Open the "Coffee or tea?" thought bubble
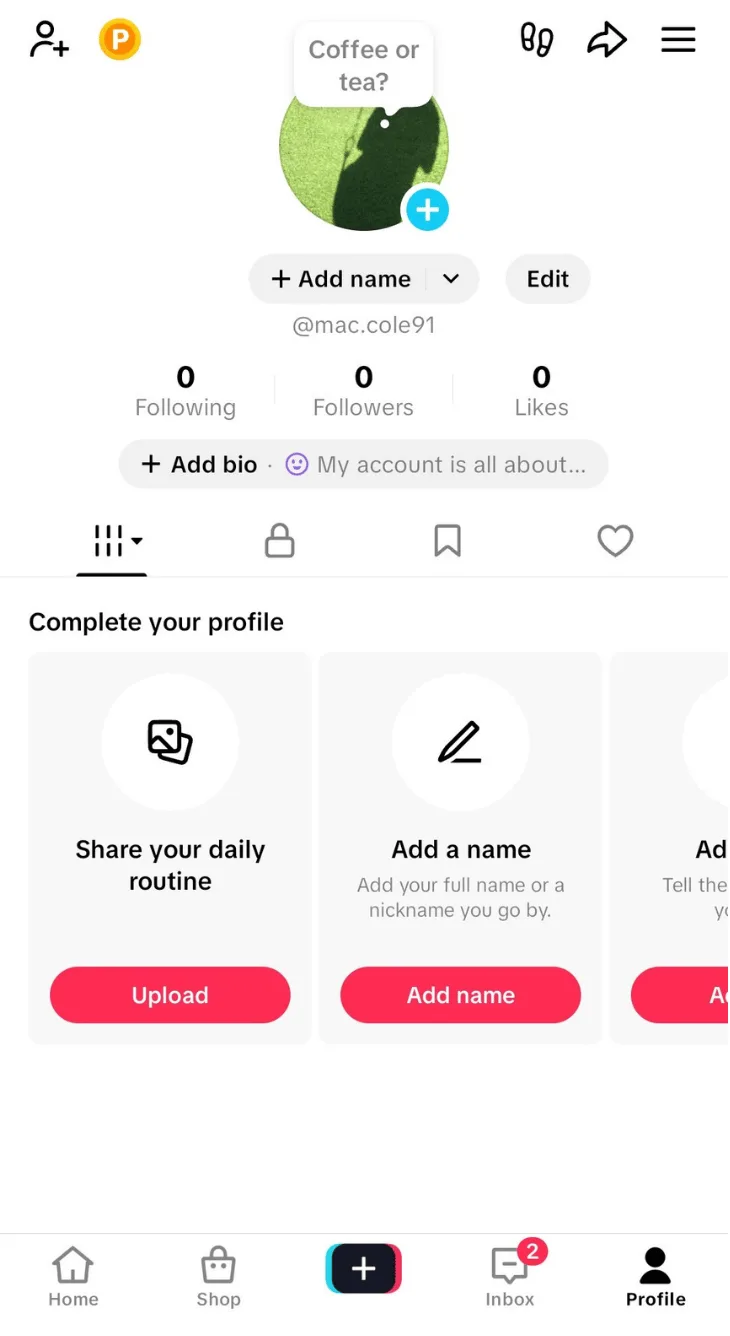730x1336 pixels. coord(363,66)
